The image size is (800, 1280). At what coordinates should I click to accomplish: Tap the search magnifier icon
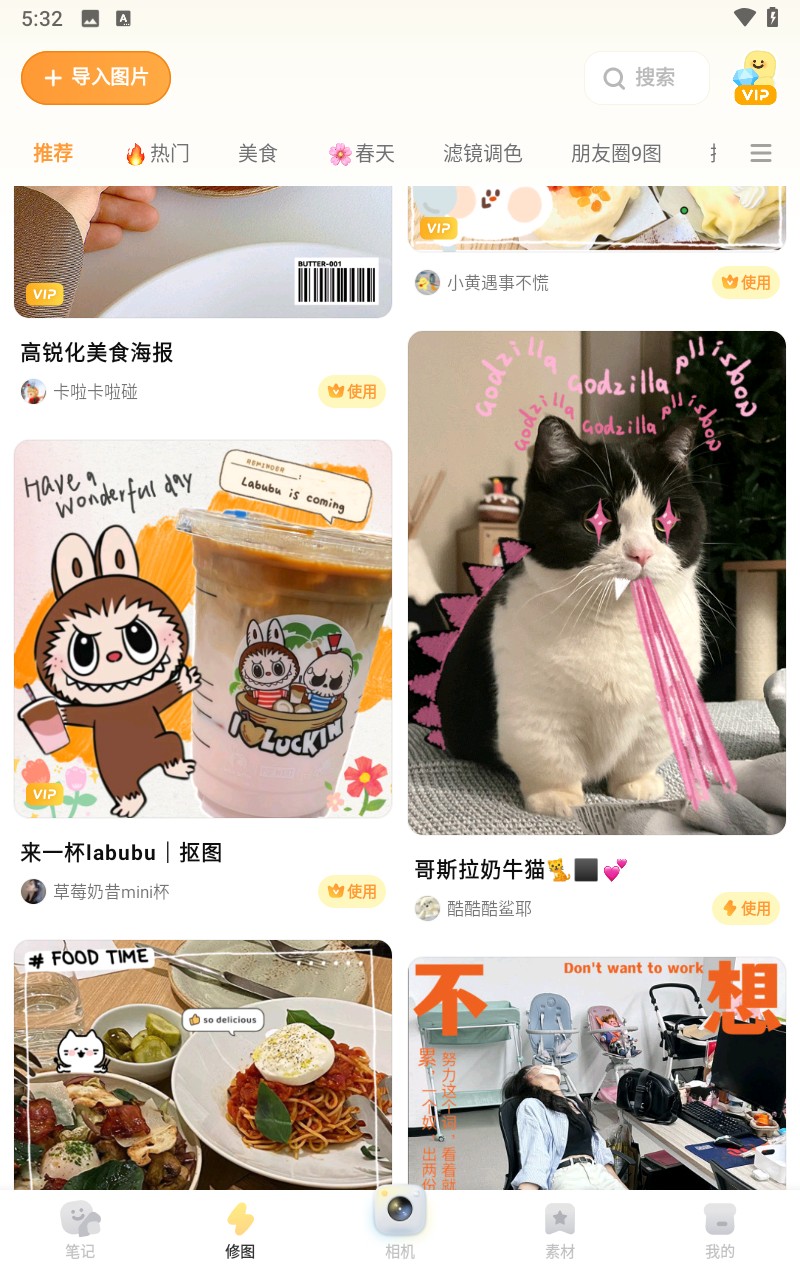pyautogui.click(x=614, y=78)
